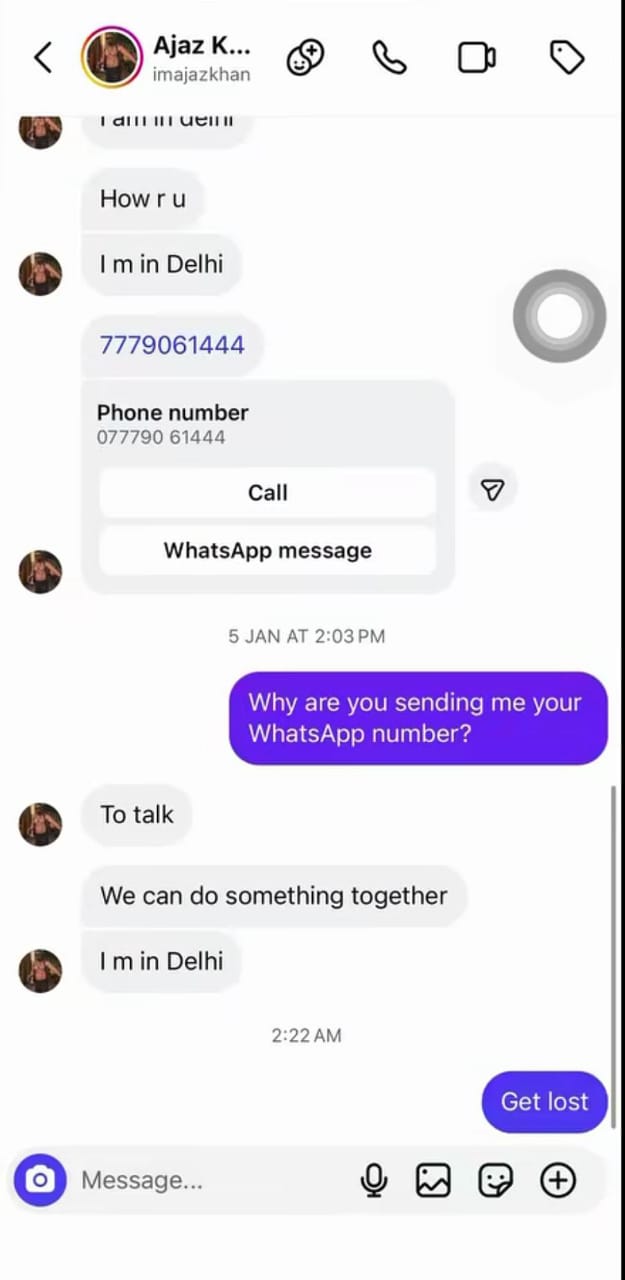Choose WhatsApp message on the card

(267, 550)
